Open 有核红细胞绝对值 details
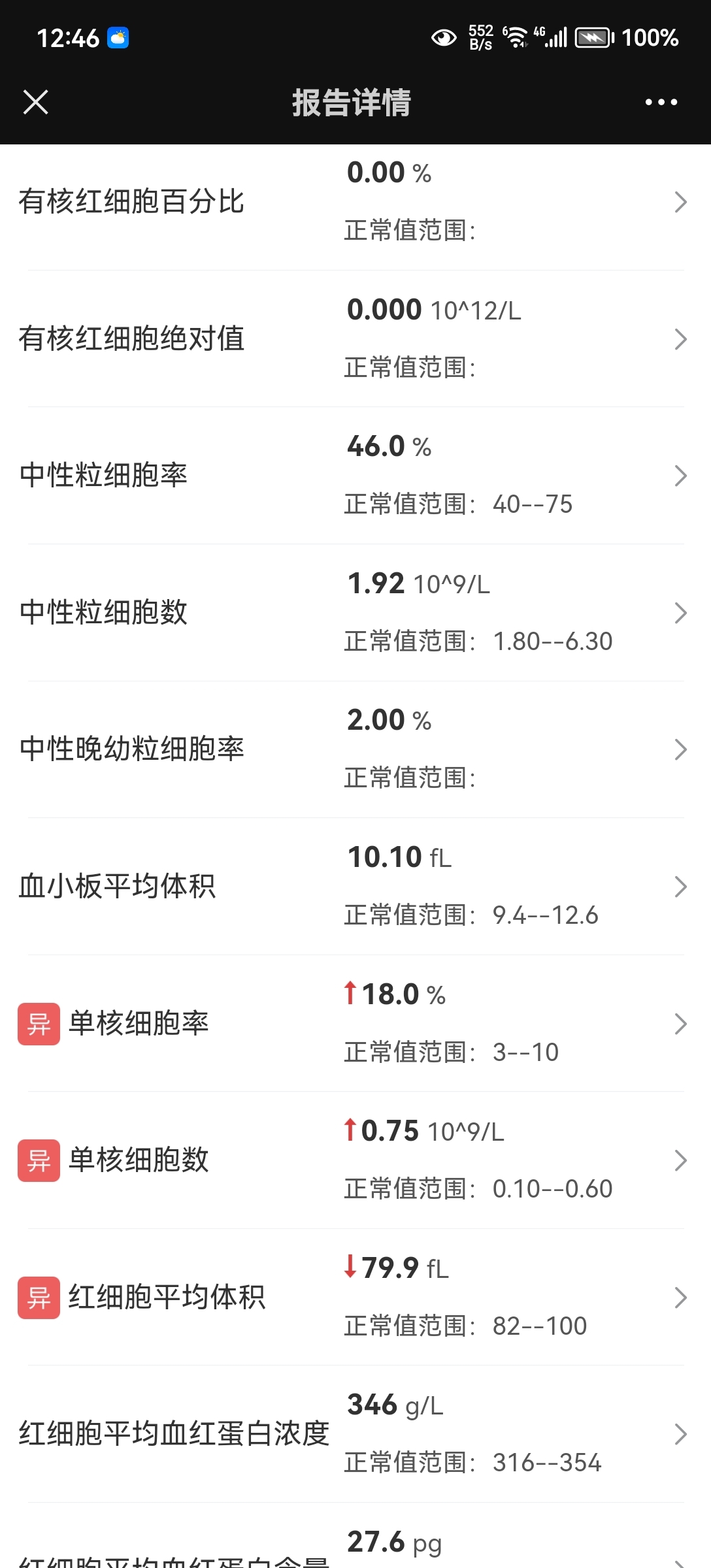 pos(355,338)
